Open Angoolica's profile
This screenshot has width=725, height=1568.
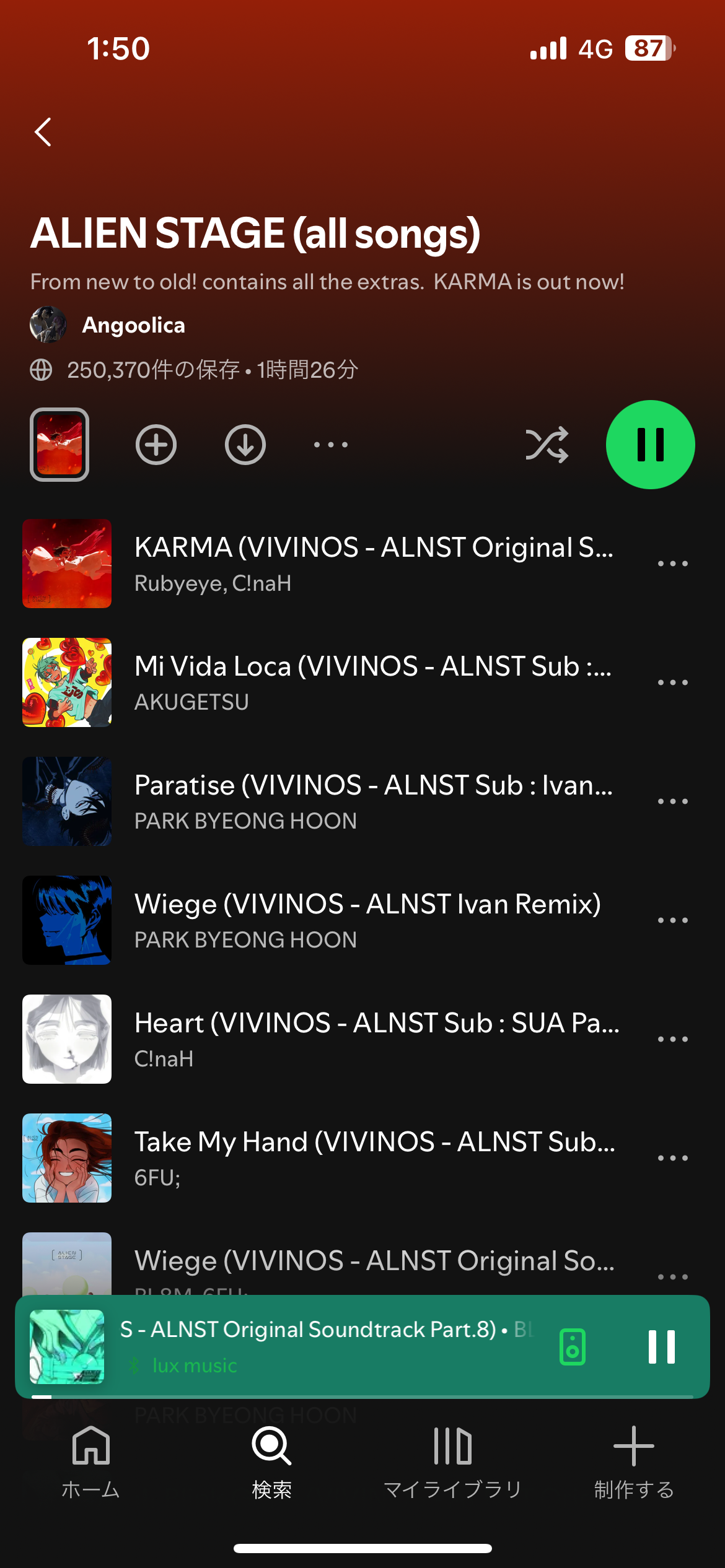pyautogui.click(x=133, y=325)
